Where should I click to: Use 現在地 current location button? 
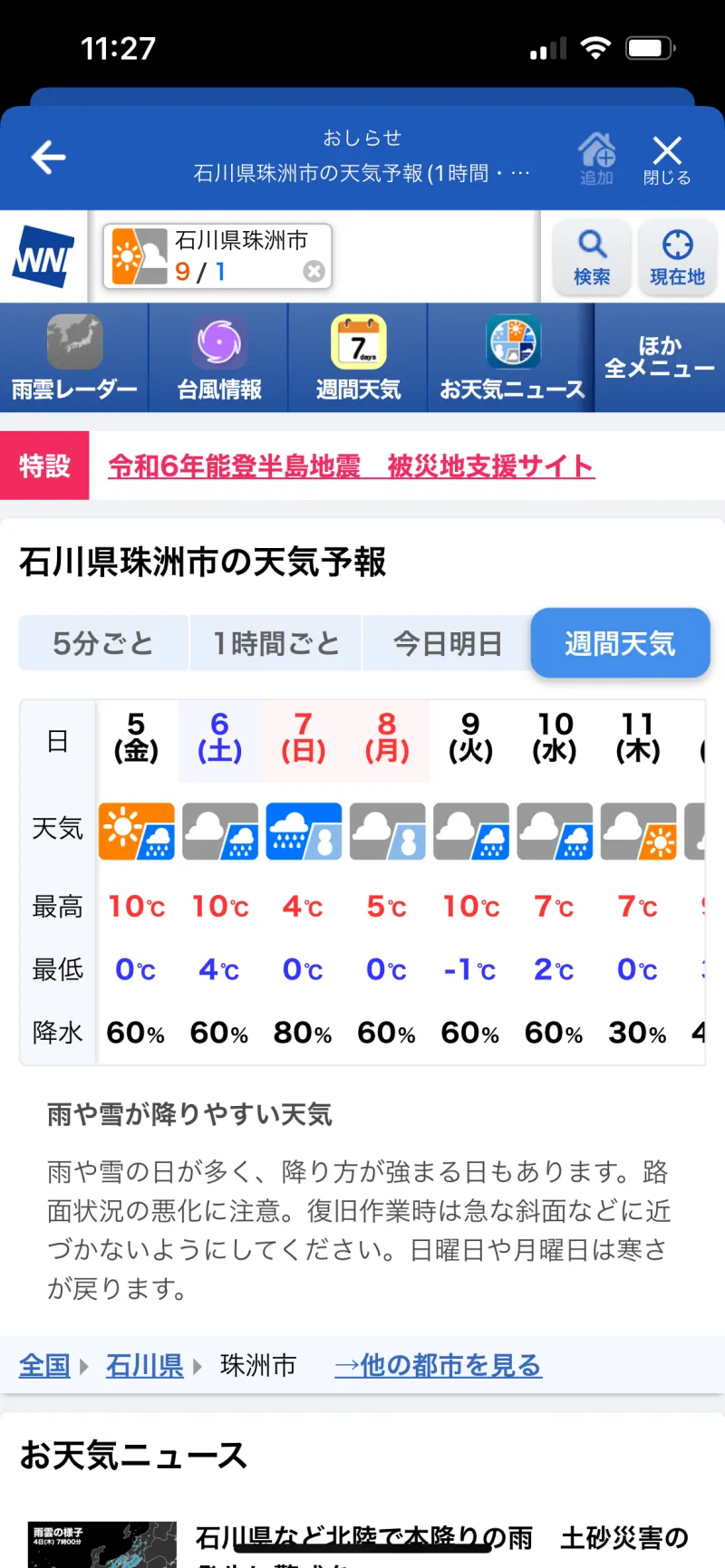coord(677,257)
